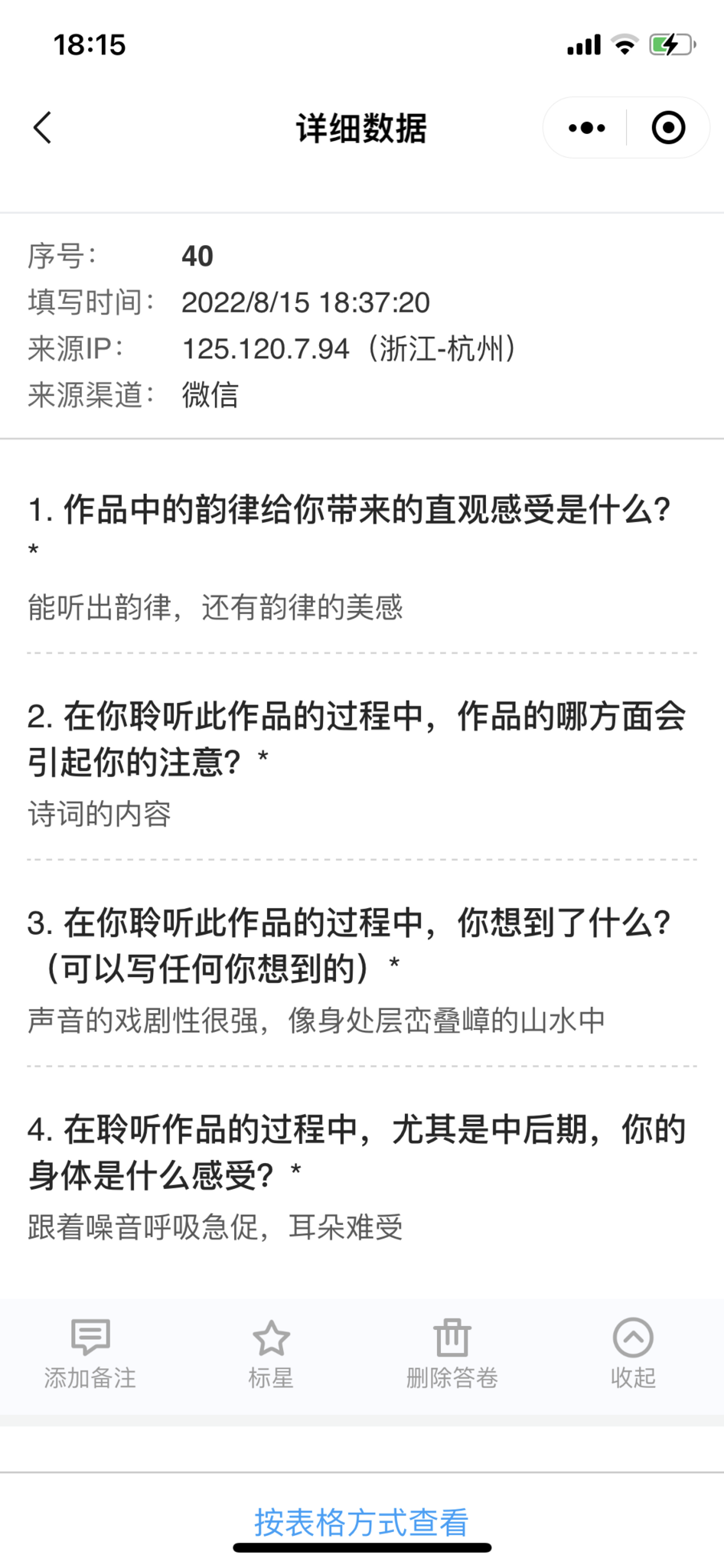Delete this response with 删除答卷

click(452, 1354)
